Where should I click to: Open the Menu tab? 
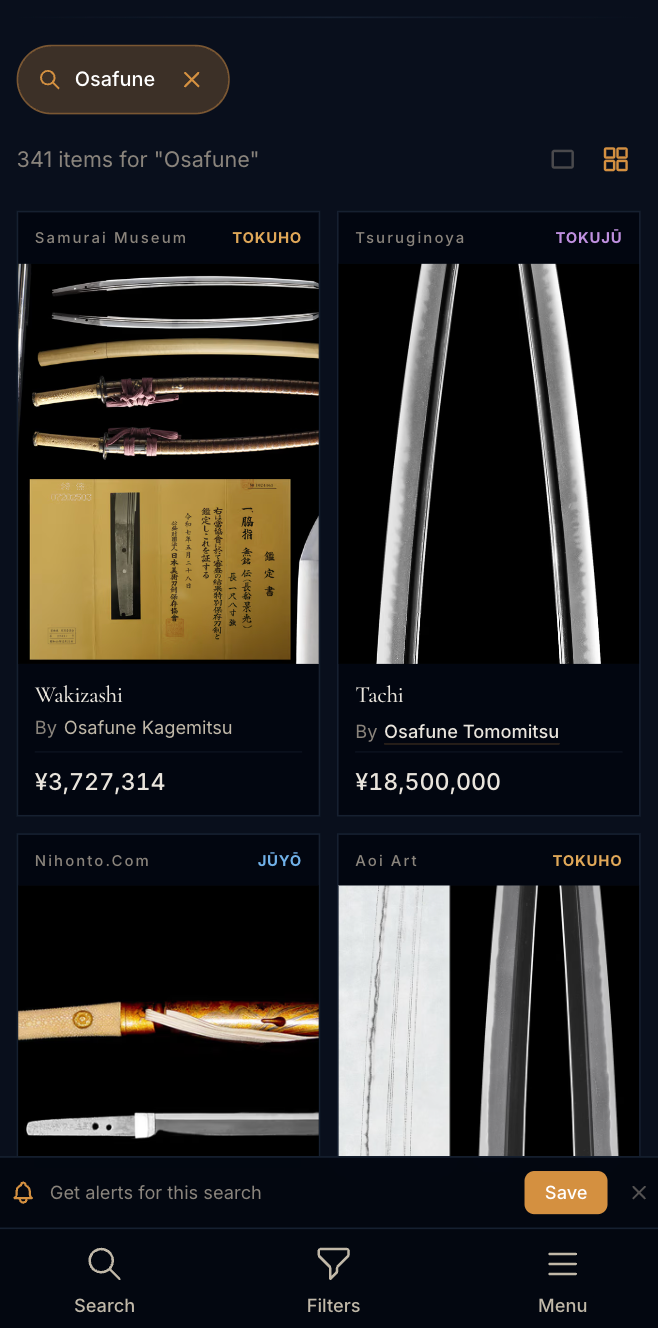[562, 1280]
